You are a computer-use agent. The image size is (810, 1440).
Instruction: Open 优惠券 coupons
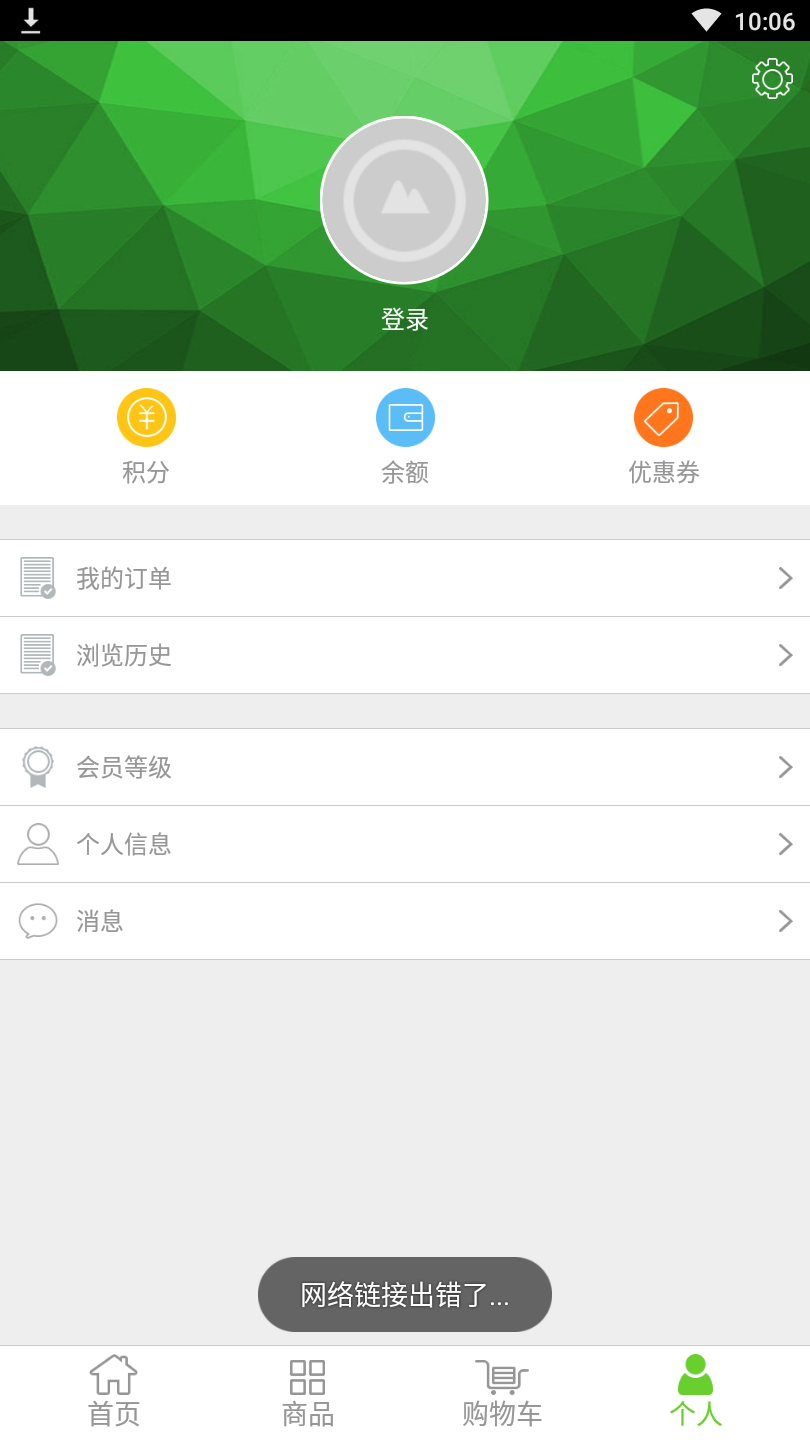(663, 437)
